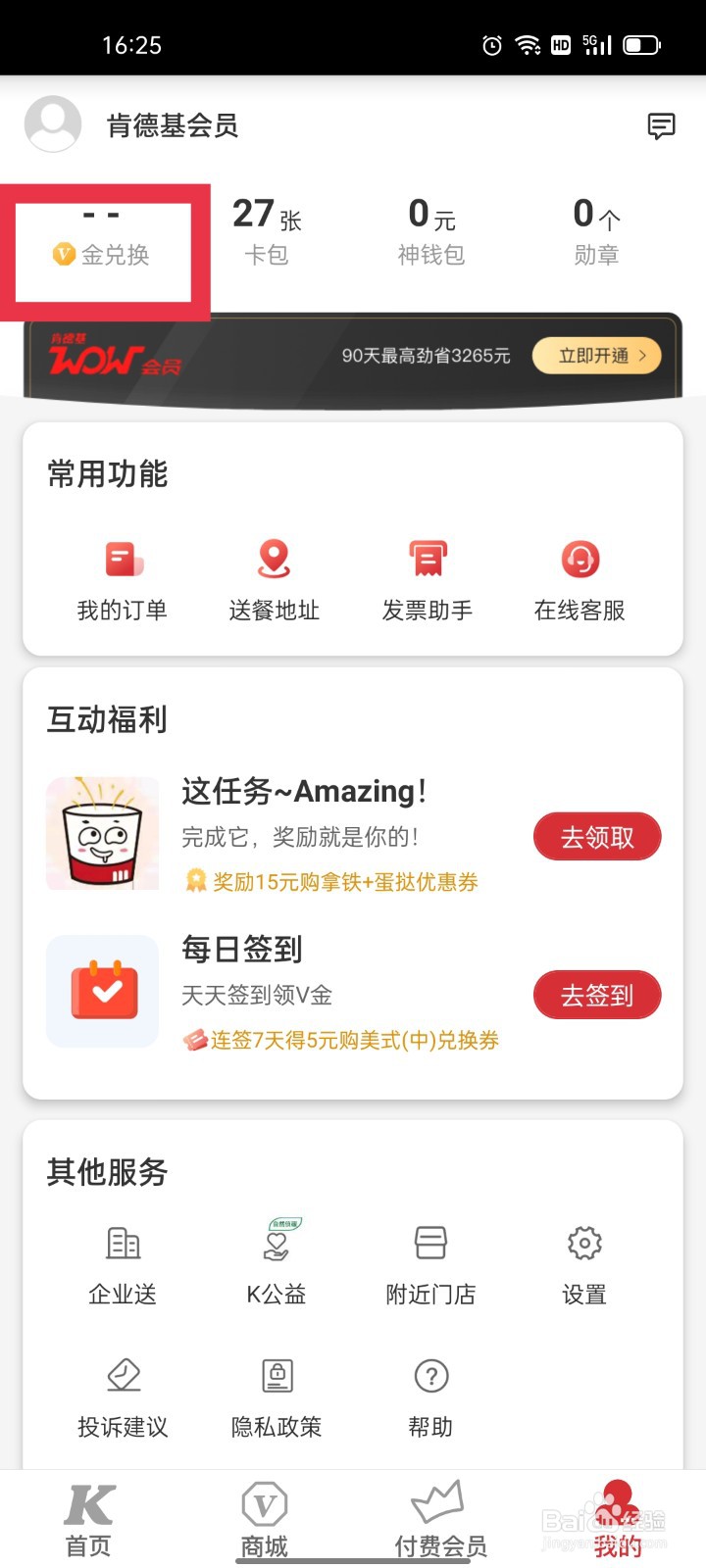Image resolution: width=706 pixels, height=1568 pixels.
Task: Open 投诉建议
Action: [x=123, y=1396]
